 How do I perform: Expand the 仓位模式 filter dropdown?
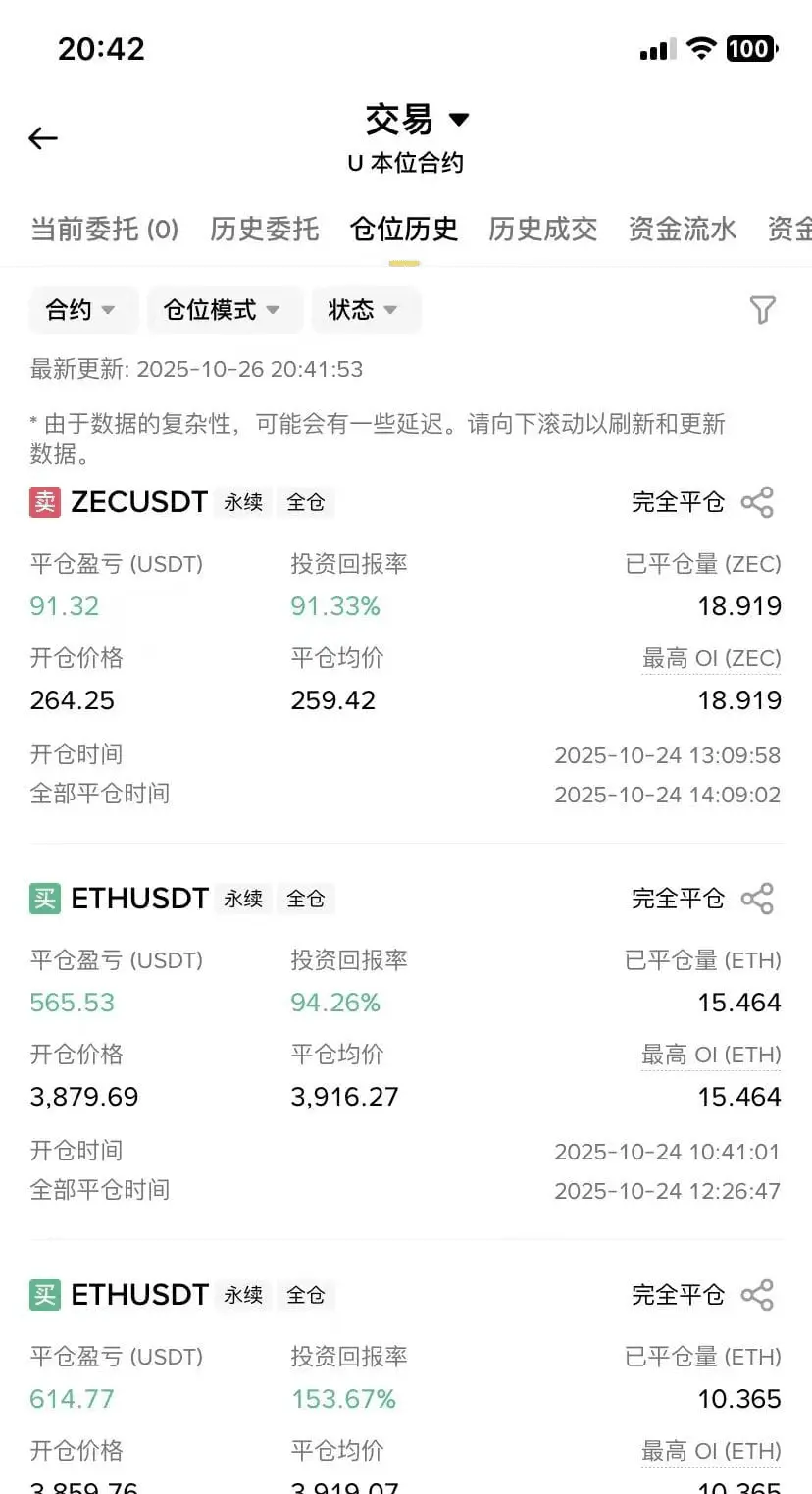click(222, 310)
